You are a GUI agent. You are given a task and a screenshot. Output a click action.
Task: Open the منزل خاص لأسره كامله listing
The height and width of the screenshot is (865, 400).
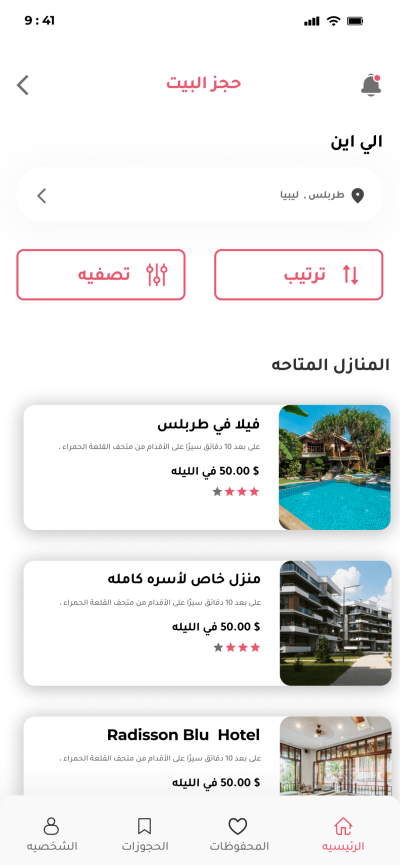point(207,623)
